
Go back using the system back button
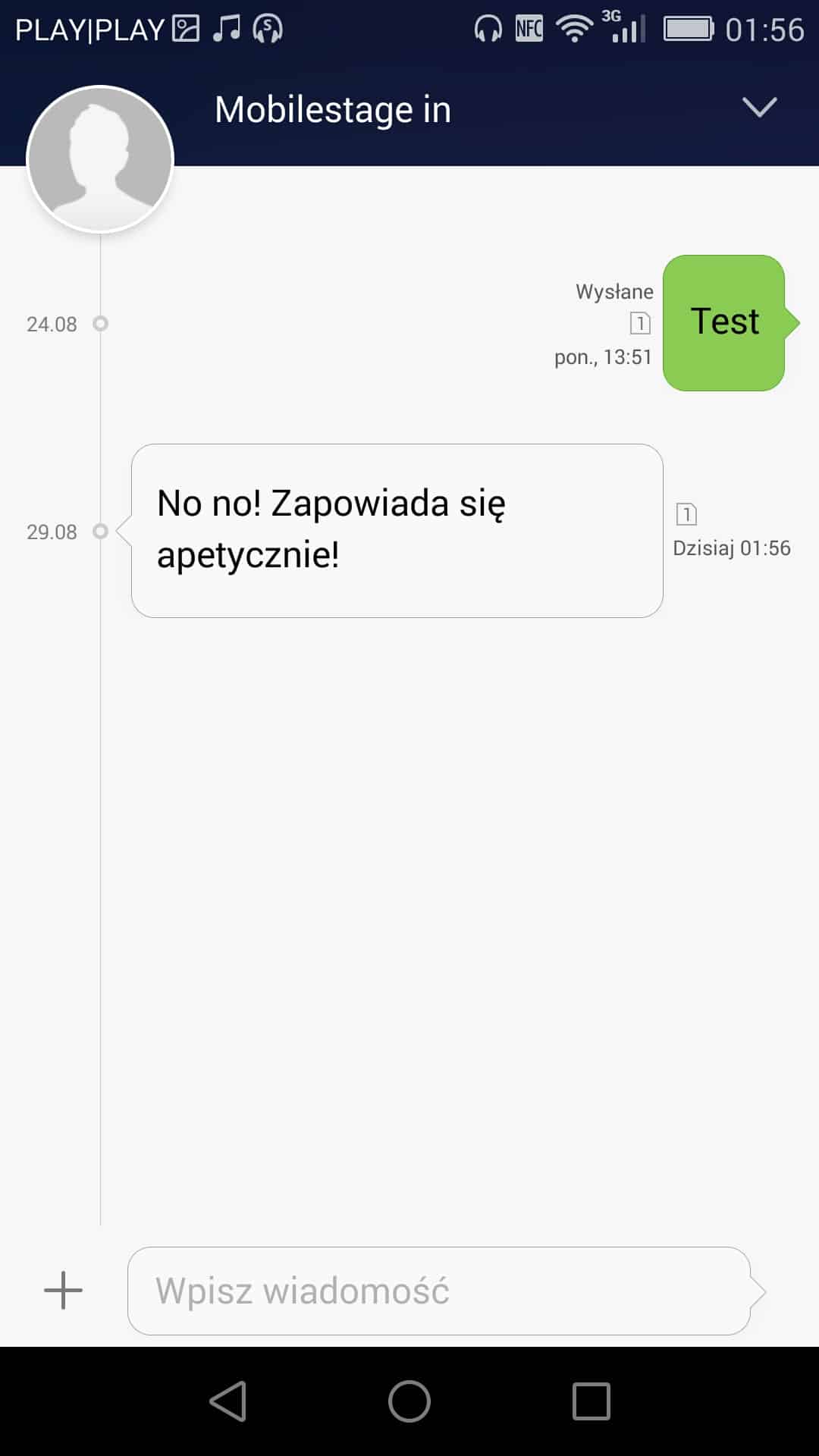(228, 1401)
